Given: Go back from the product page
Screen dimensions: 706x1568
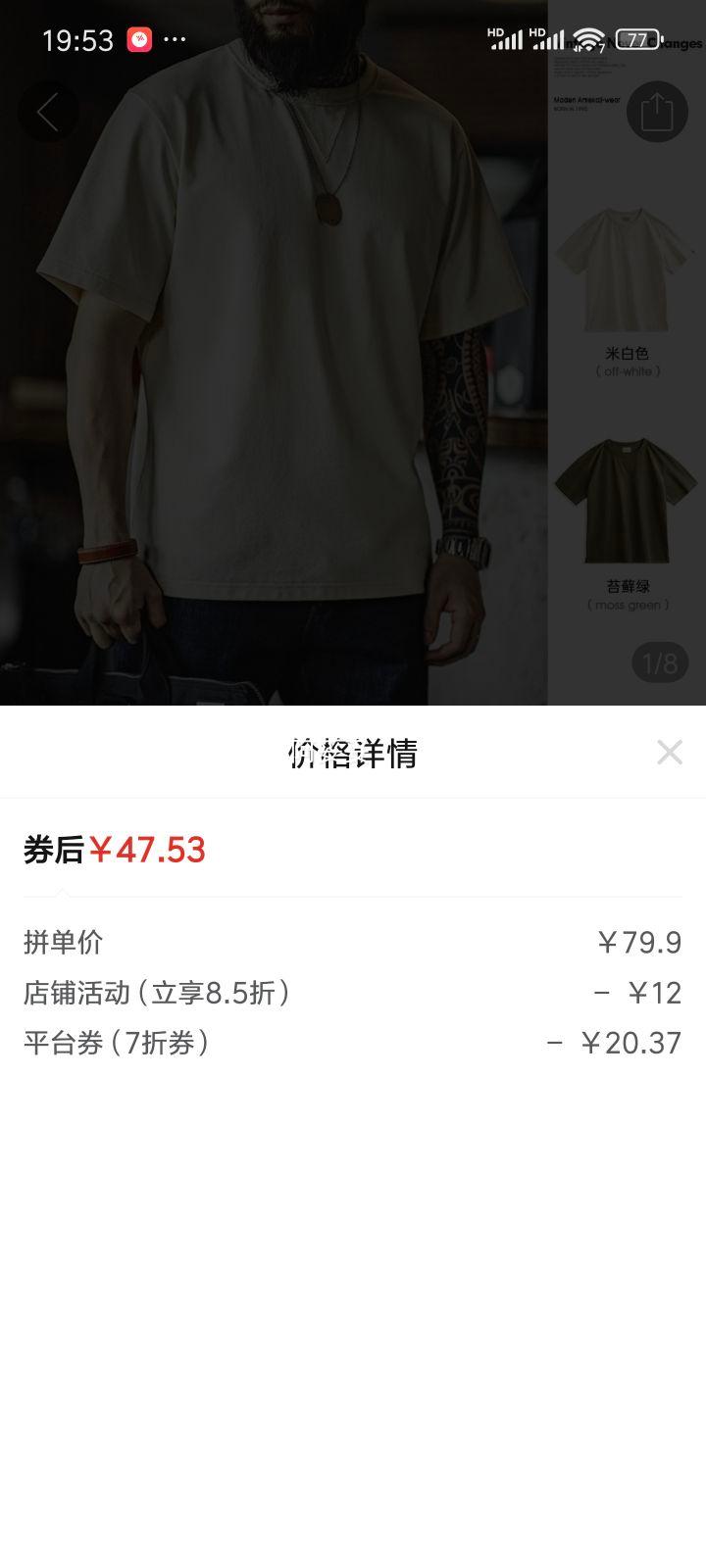Looking at the screenshot, I should point(47,112).
